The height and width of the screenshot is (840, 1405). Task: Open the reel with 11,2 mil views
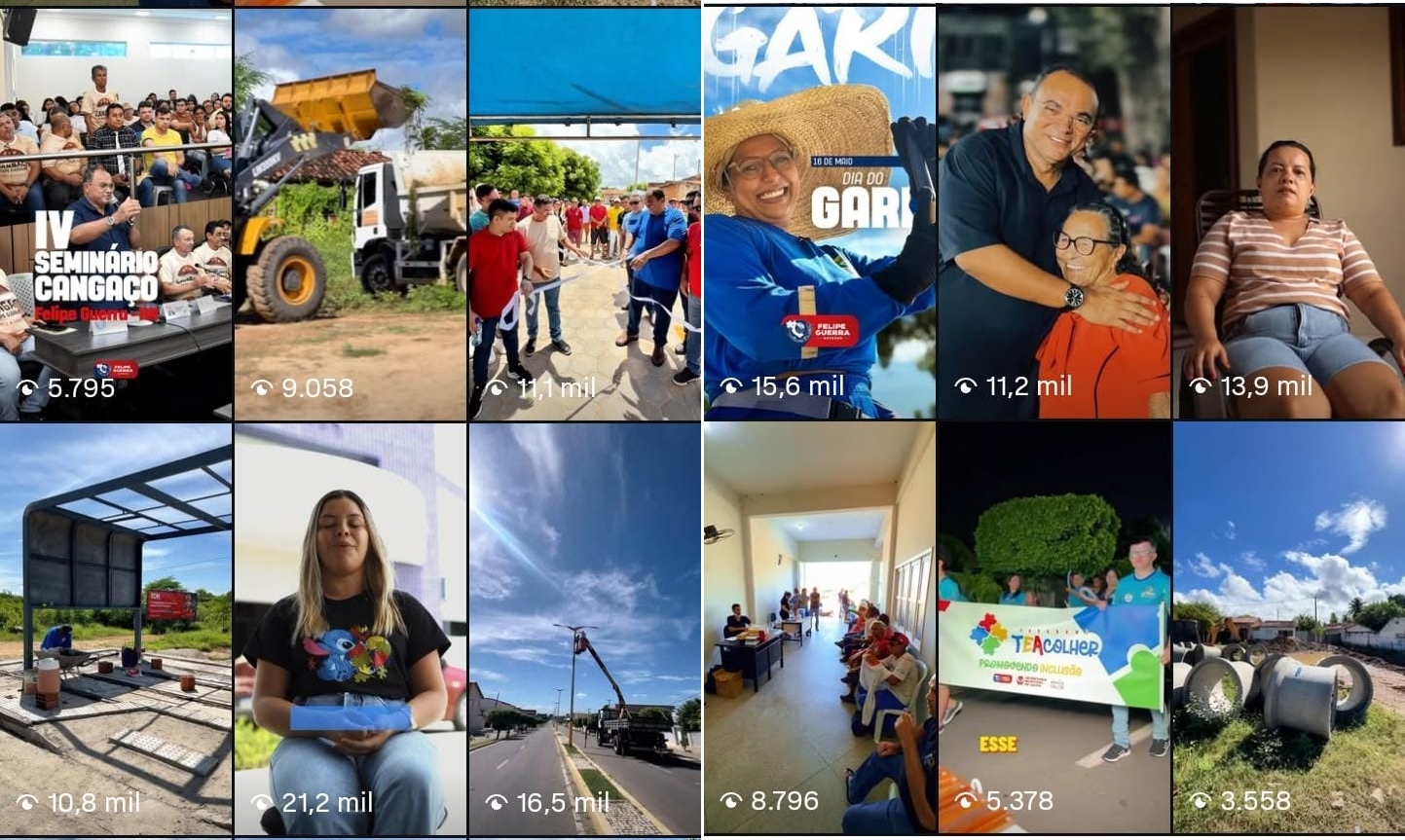point(1054,214)
